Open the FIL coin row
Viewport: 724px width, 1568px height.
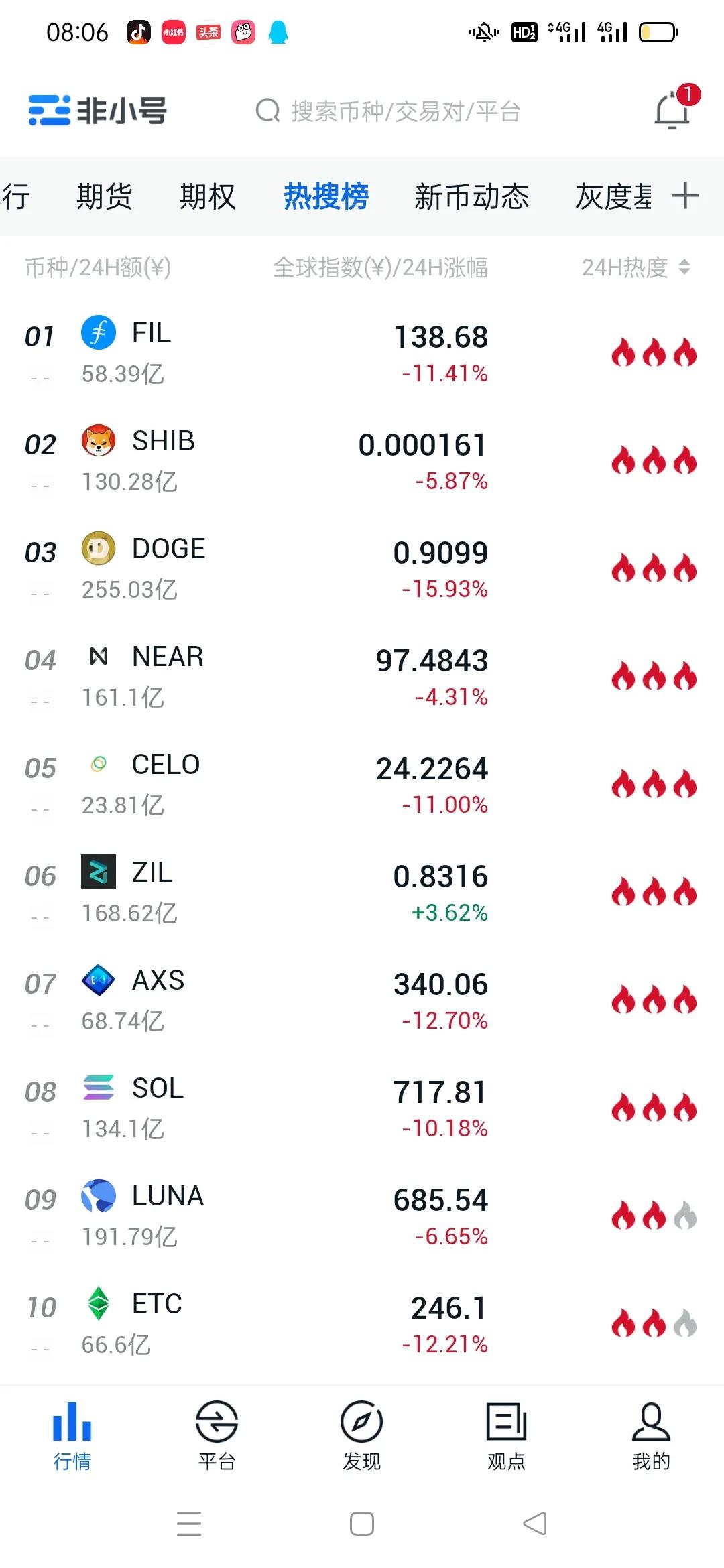[362, 353]
